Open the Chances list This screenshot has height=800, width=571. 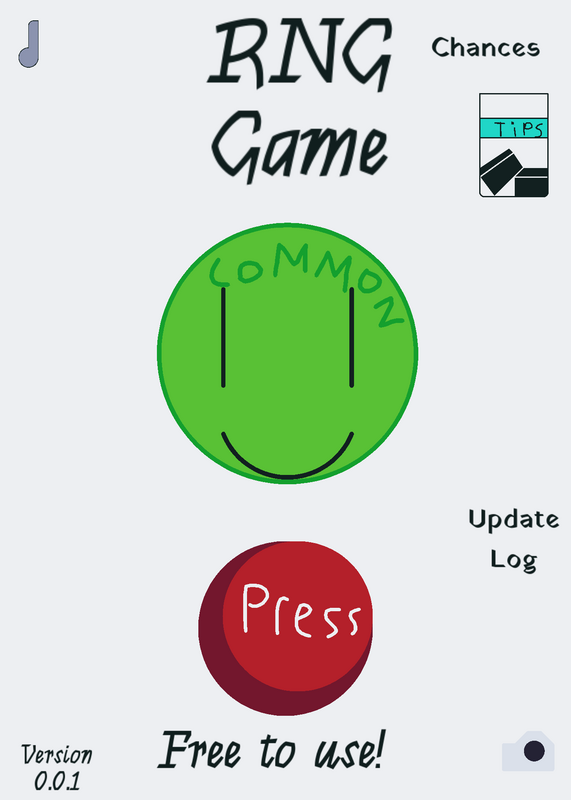(485, 47)
